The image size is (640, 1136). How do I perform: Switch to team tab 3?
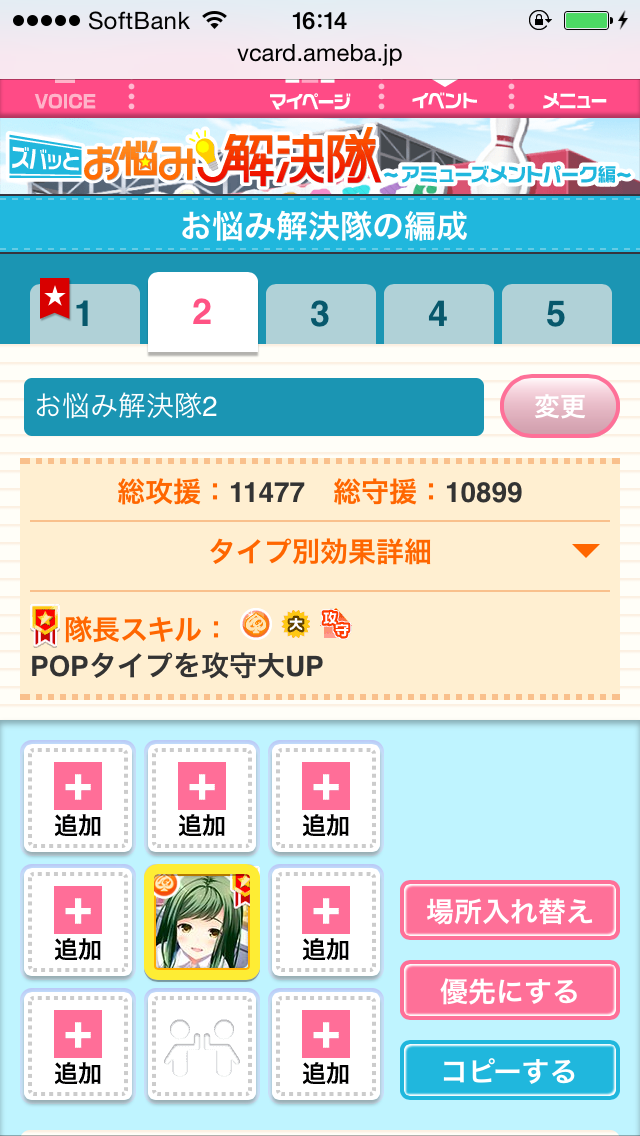coord(320,314)
